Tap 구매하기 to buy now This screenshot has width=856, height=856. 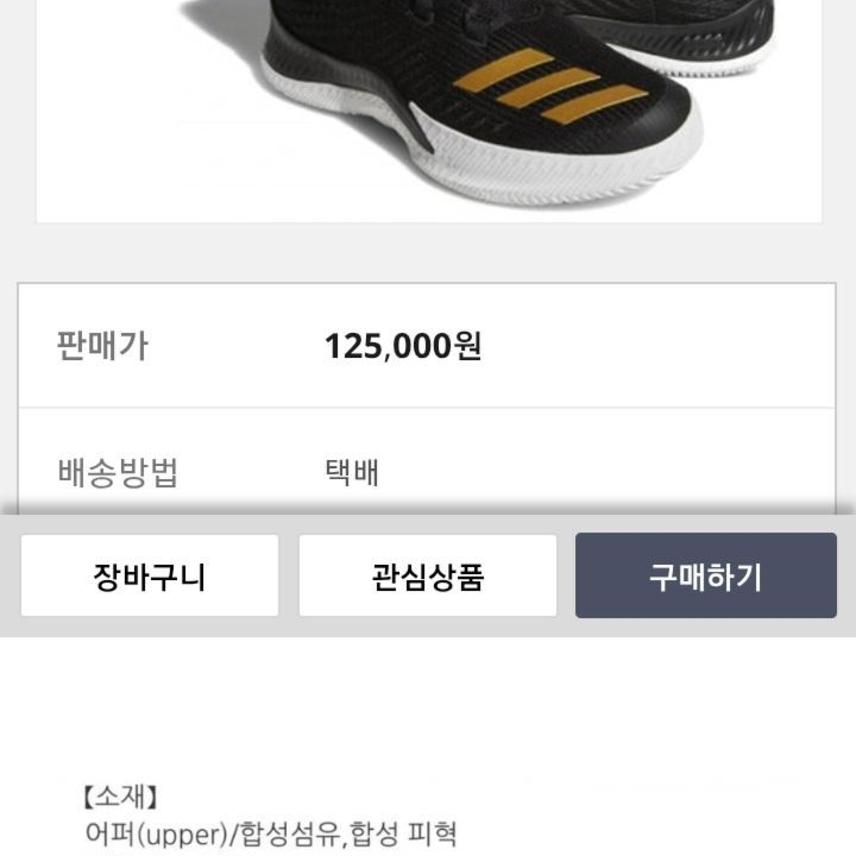click(705, 576)
